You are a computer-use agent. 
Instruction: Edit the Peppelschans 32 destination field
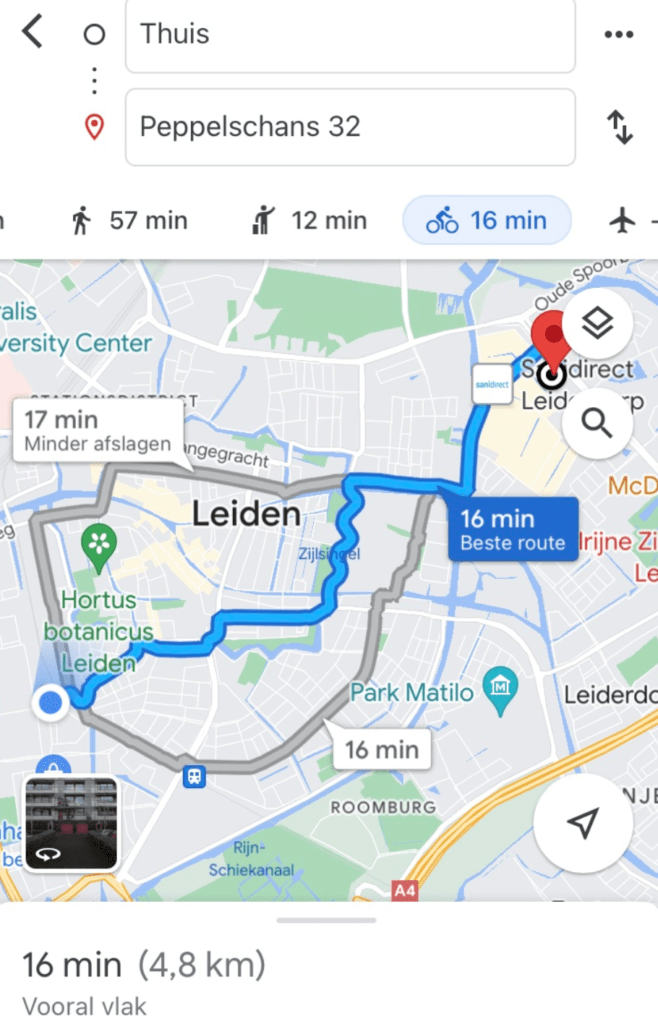click(x=349, y=127)
